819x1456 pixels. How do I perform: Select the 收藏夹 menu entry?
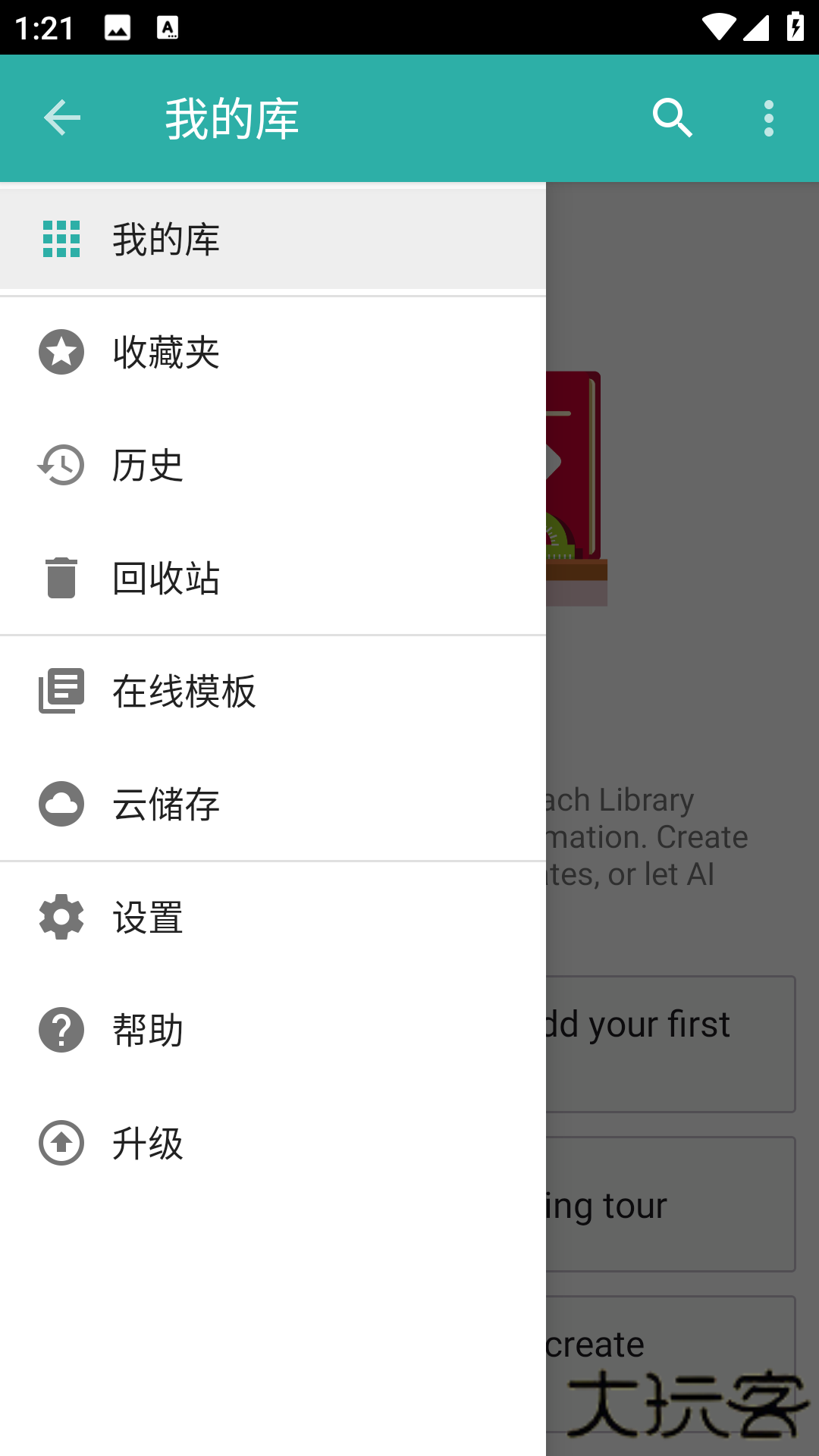166,351
